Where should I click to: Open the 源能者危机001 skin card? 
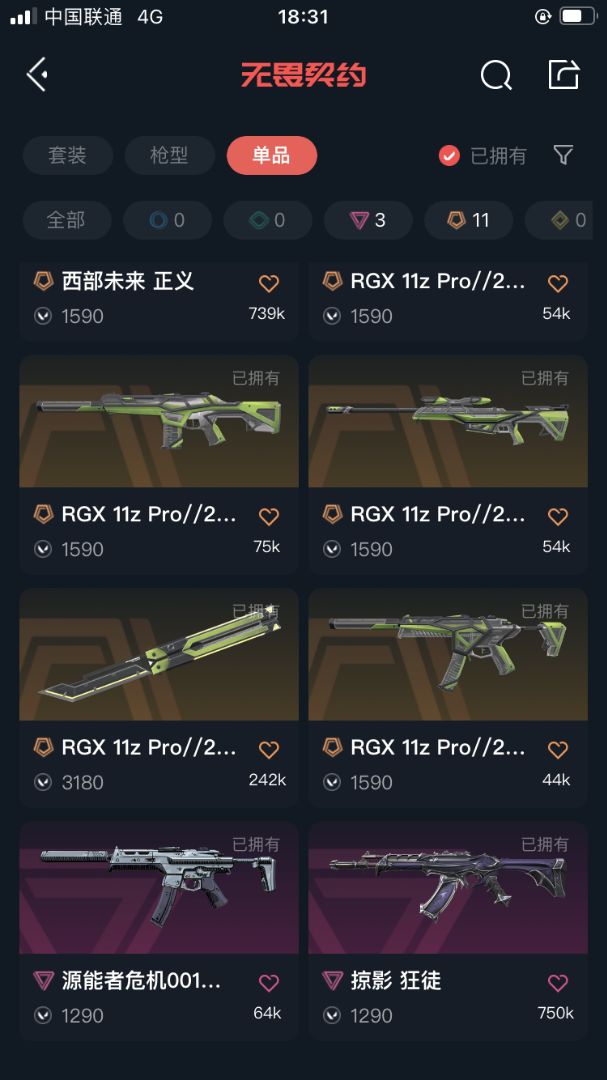tap(158, 888)
